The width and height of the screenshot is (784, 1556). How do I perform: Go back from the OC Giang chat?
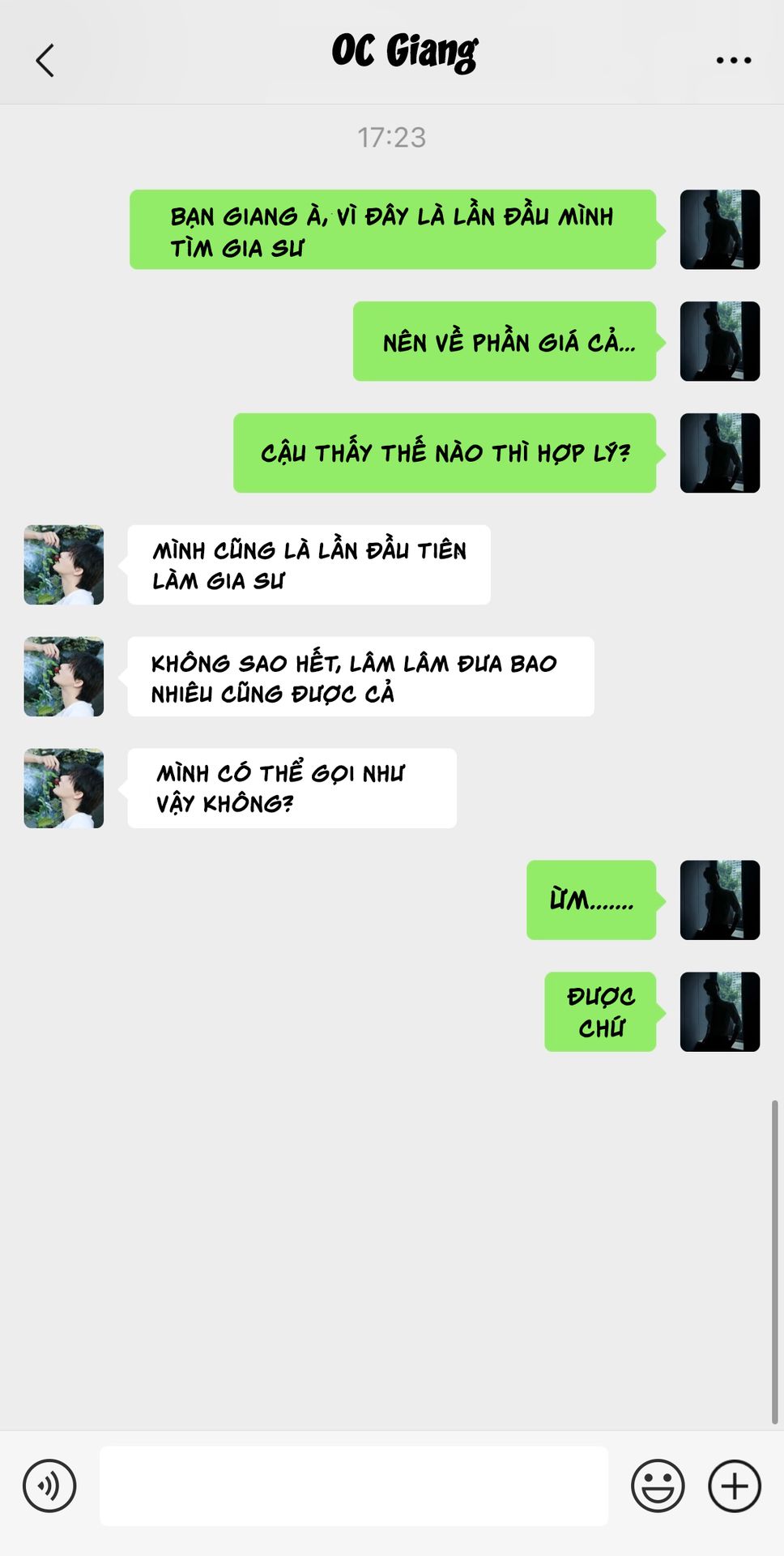point(45,60)
